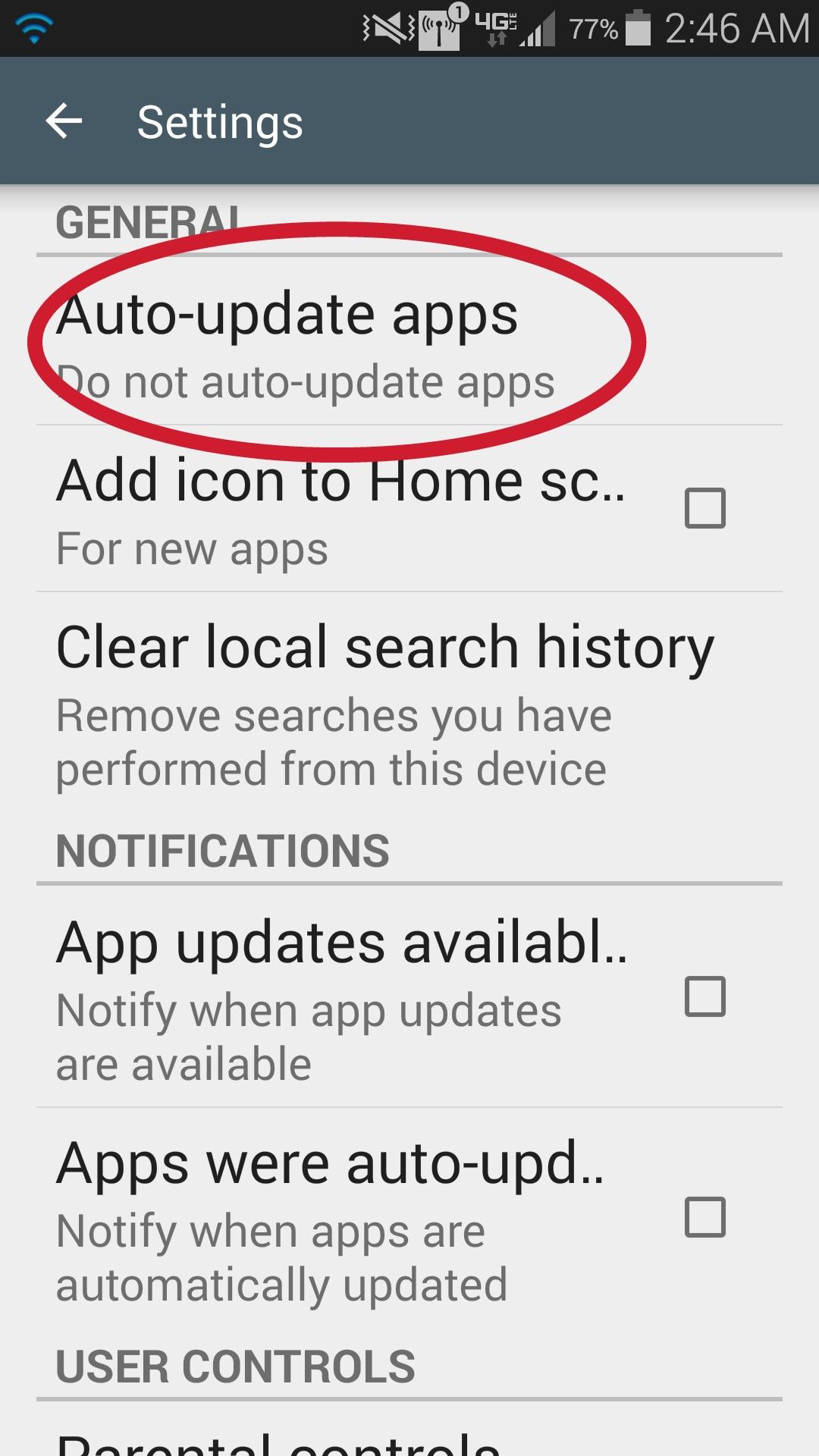Image resolution: width=819 pixels, height=1456 pixels.
Task: Enable App updates available notification checkbox
Action: pos(704,996)
